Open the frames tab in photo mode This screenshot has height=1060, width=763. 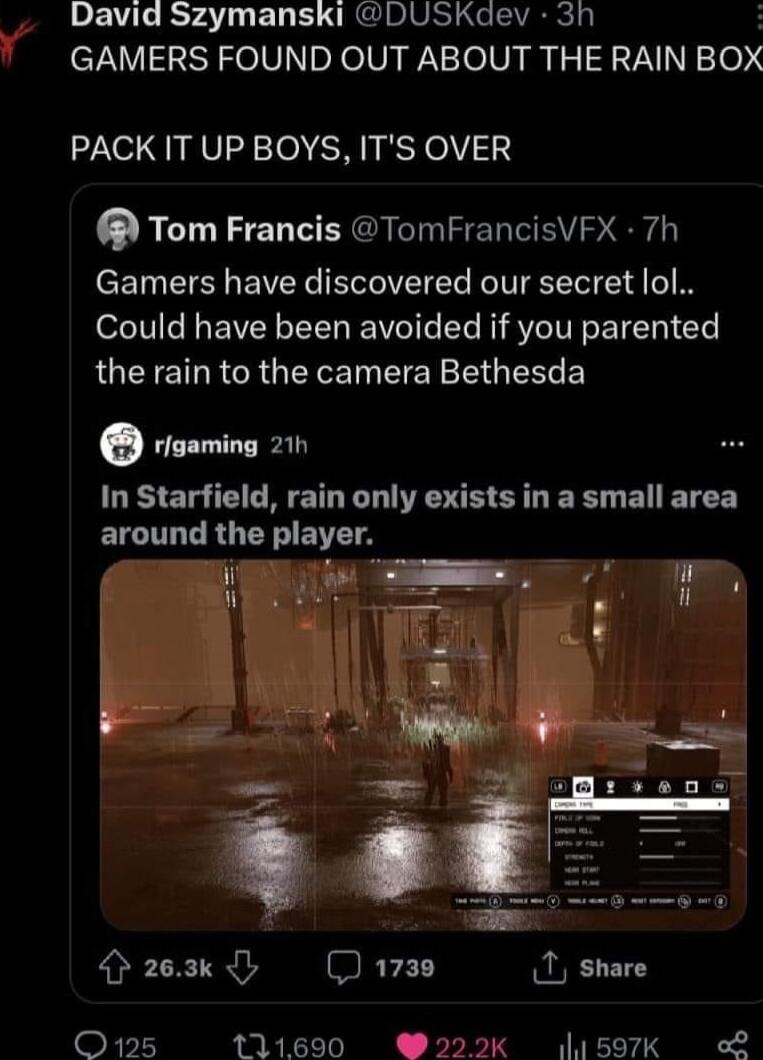click(692, 788)
